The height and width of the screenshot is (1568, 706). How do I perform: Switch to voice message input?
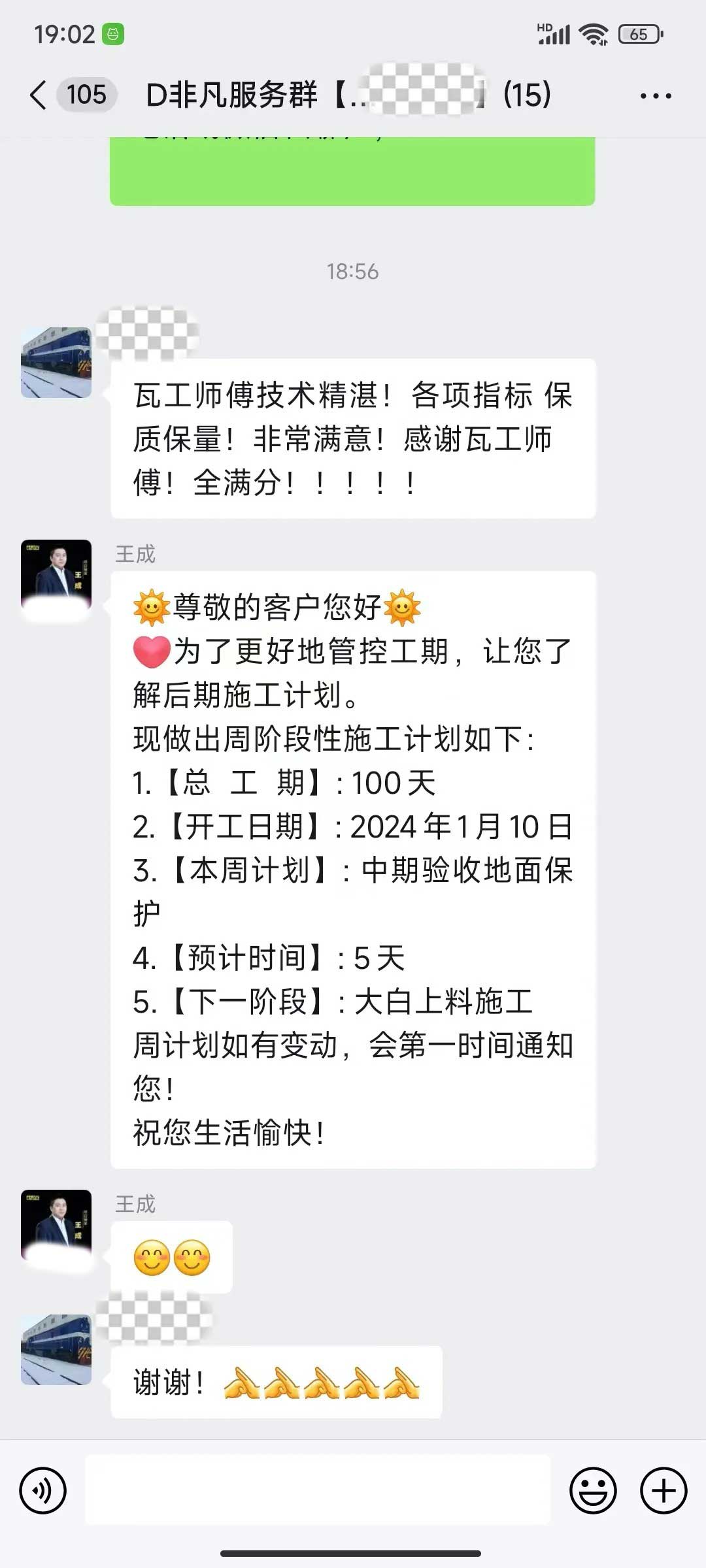pos(43,1491)
